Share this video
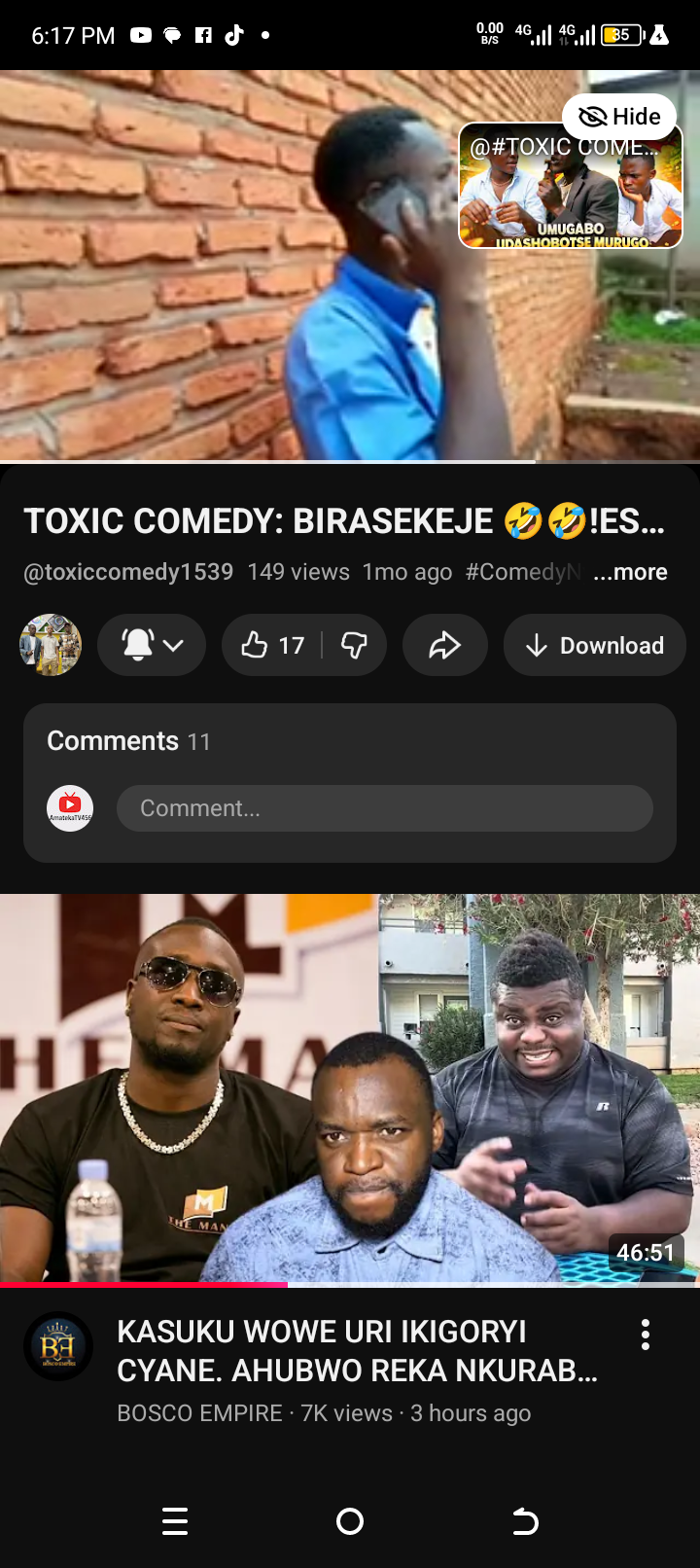 coord(444,645)
